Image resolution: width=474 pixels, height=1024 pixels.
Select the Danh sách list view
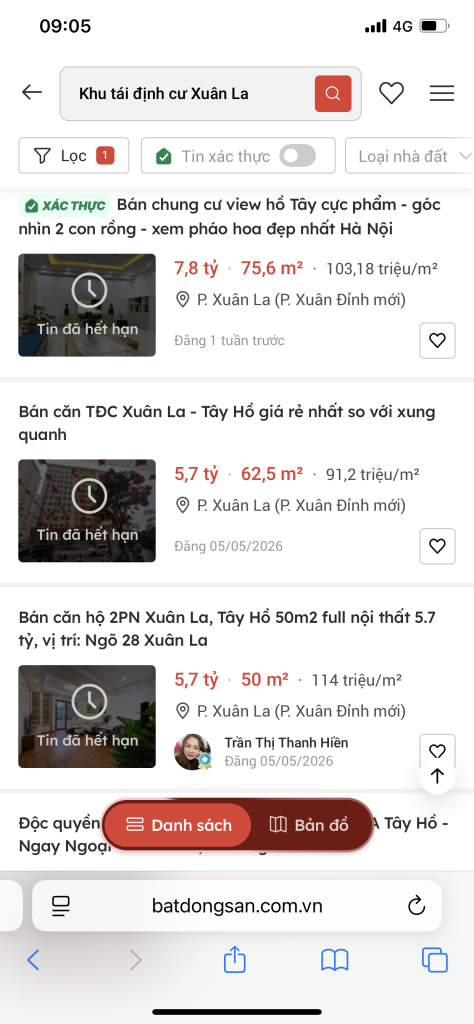(178, 825)
